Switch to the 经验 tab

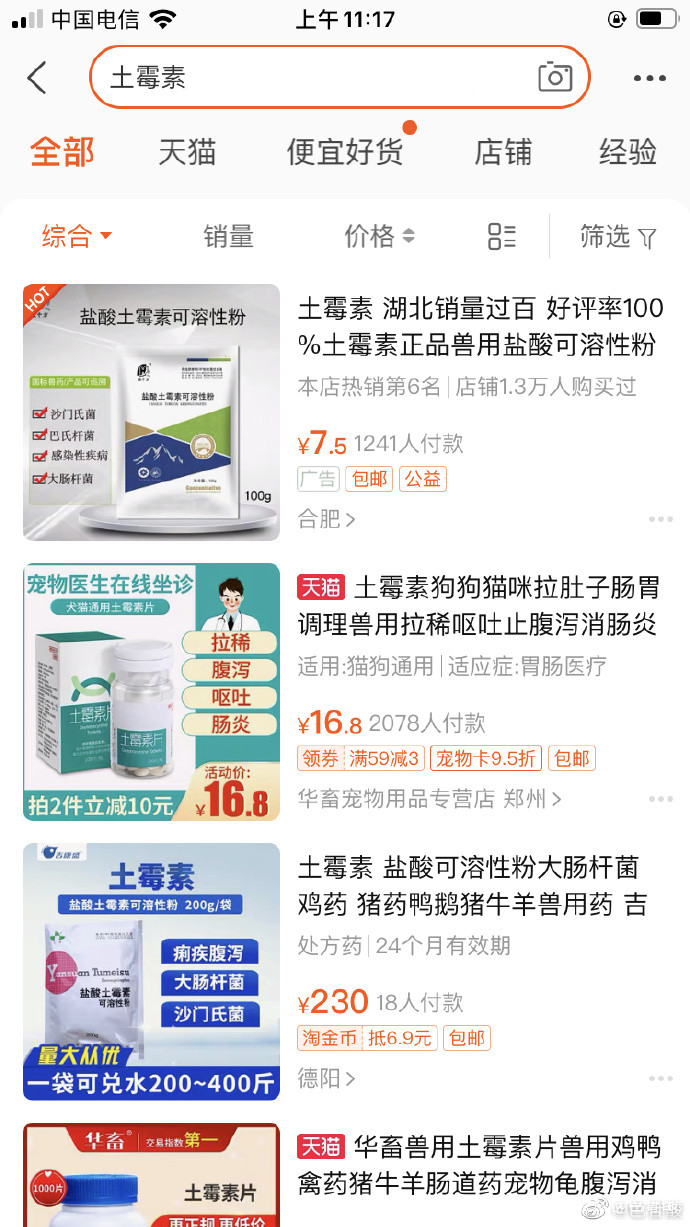[x=628, y=153]
